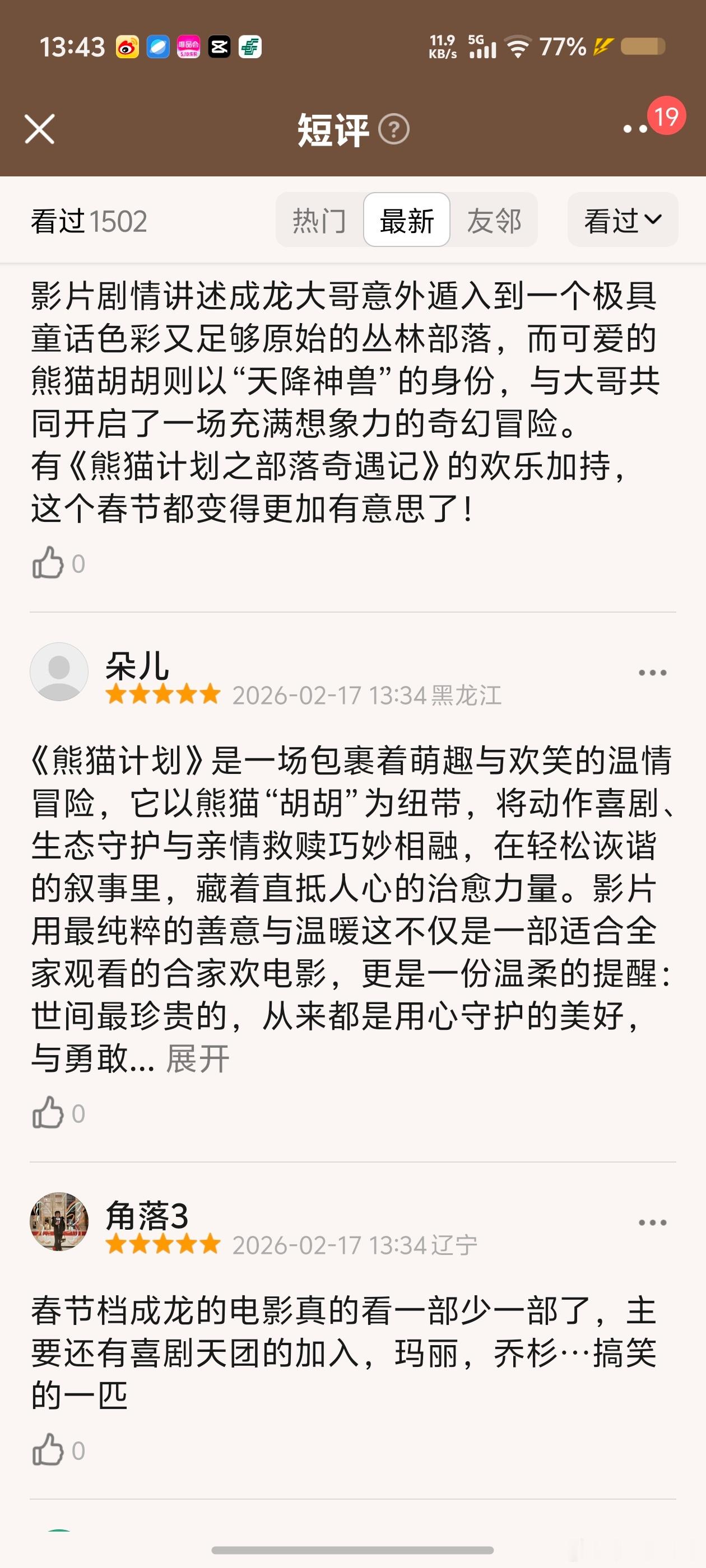Tap the 唯品会 icon in status bar
The width and height of the screenshot is (706, 1568).
click(189, 45)
